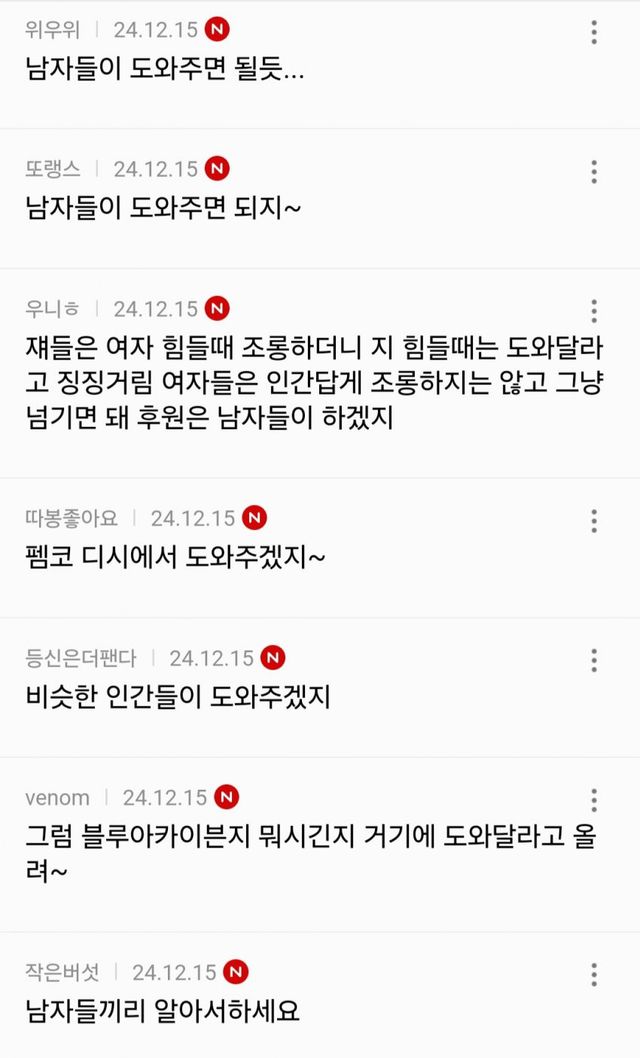Open the options menu on 작은버섯's comment

pyautogui.click(x=593, y=975)
